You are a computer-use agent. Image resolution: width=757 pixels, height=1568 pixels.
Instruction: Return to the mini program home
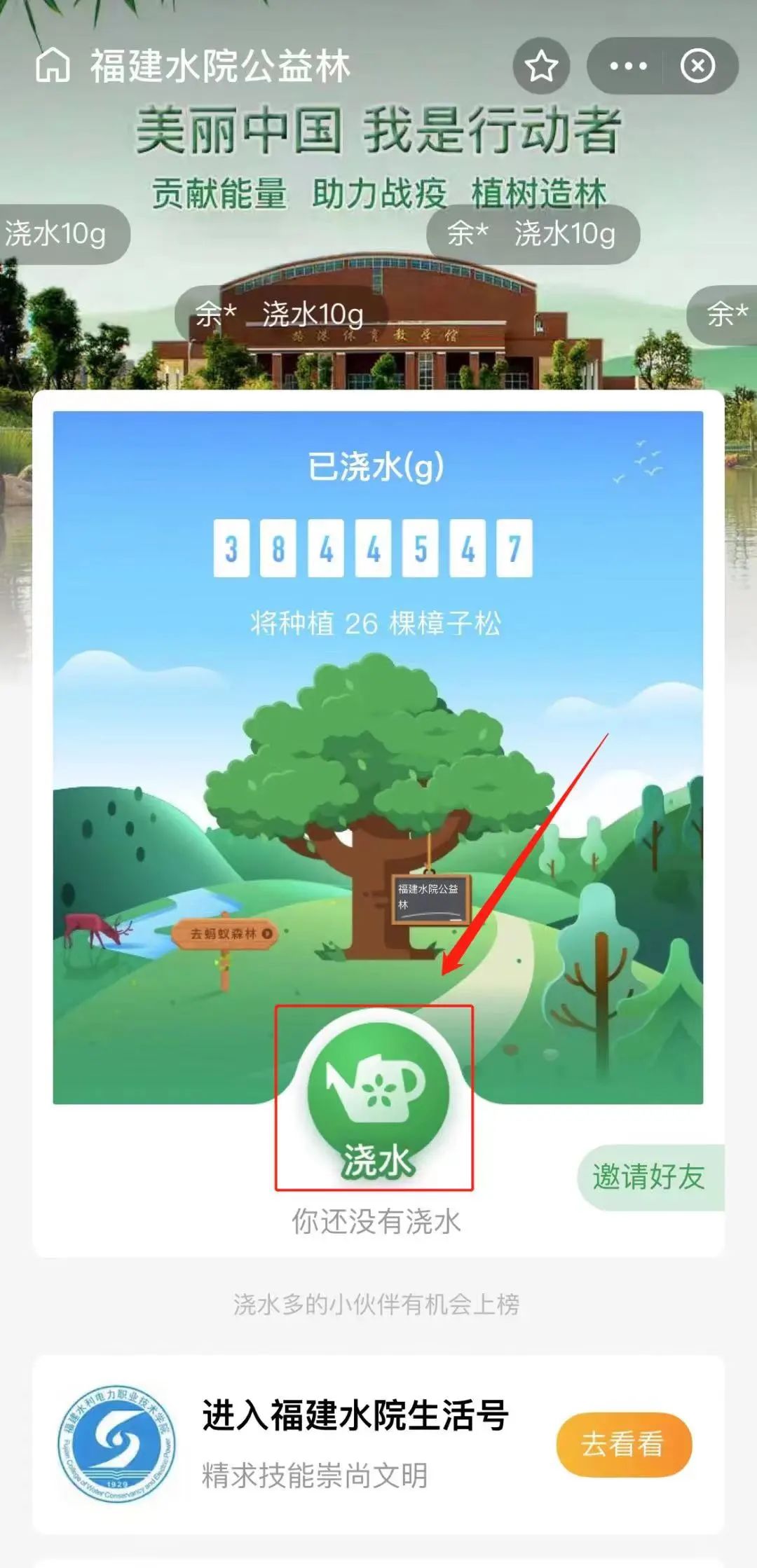coord(53,66)
